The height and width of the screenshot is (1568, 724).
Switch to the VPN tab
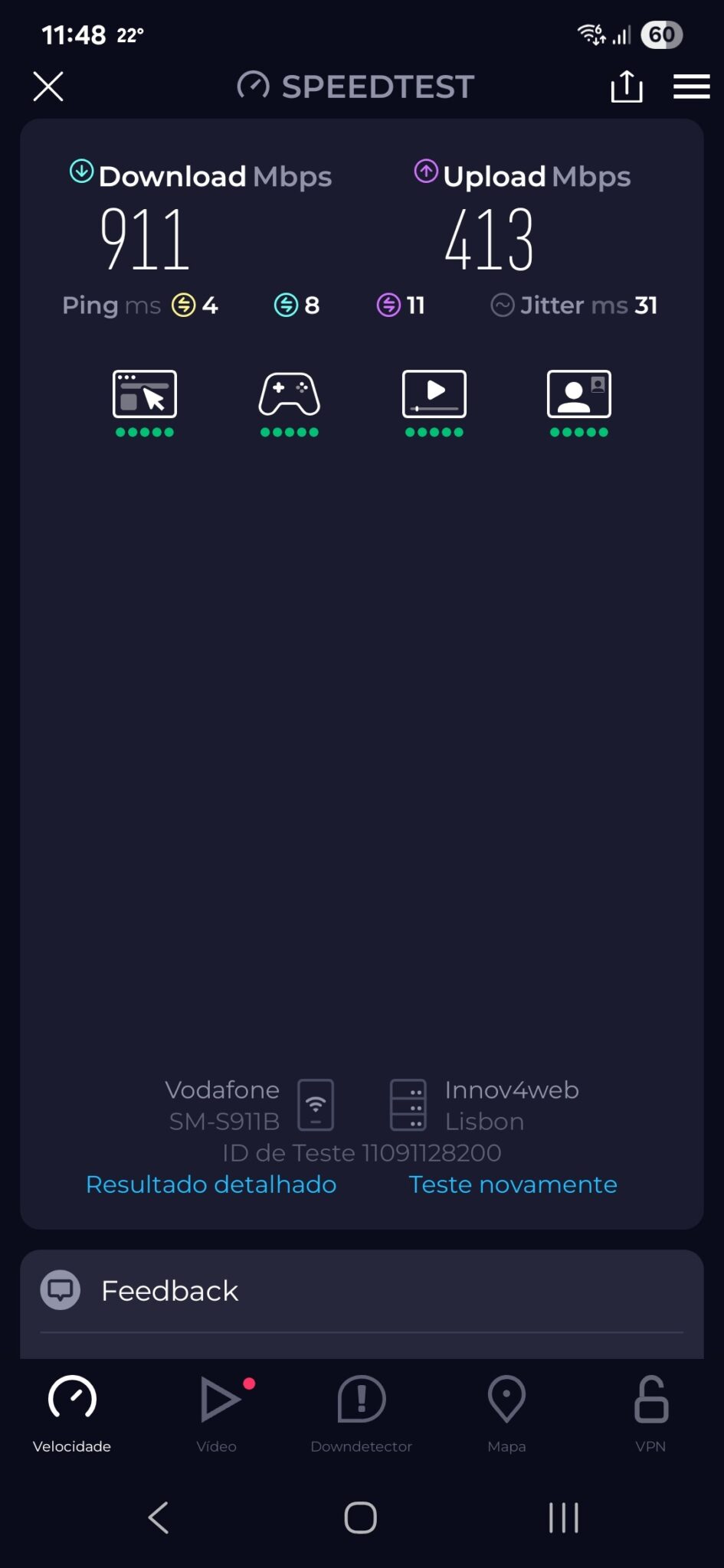650,1413
